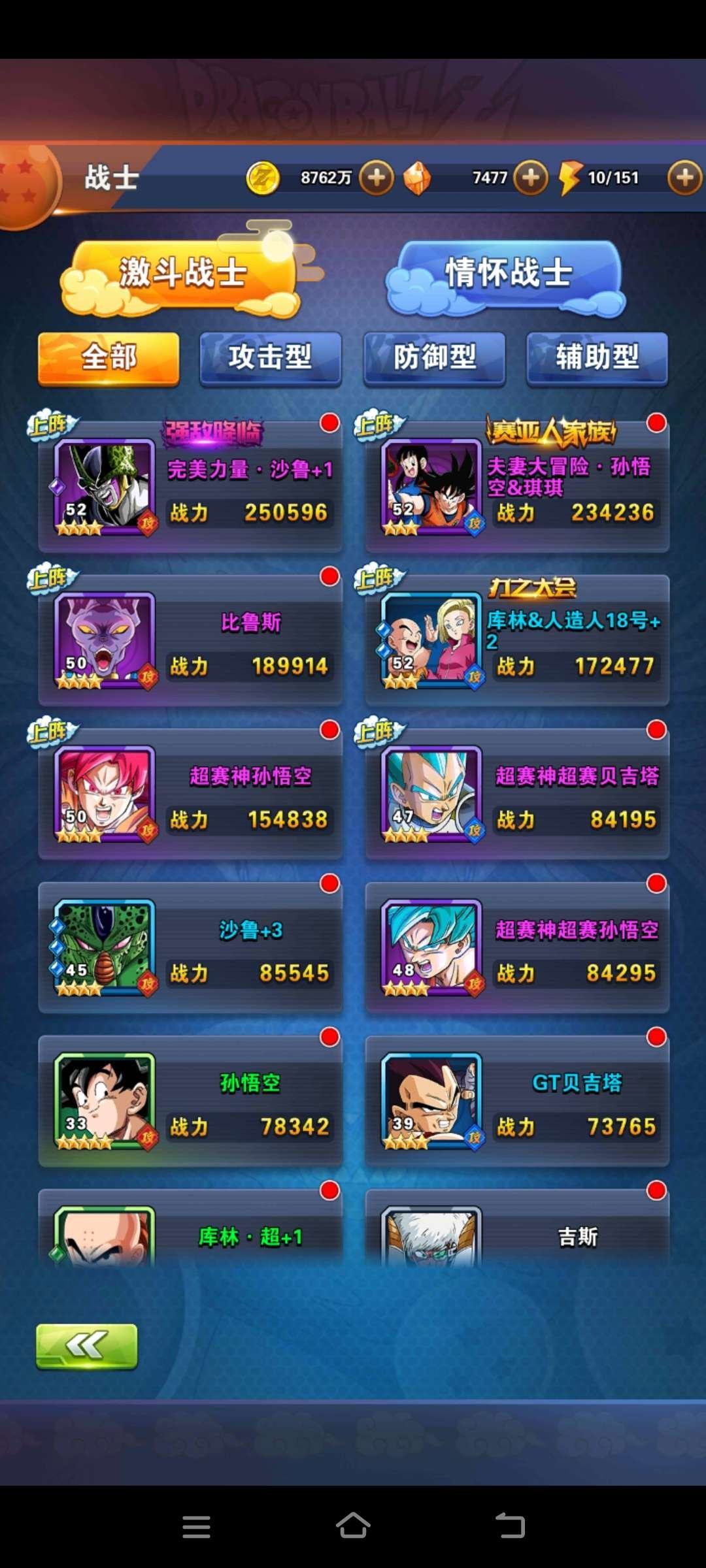Filter by 防御型 warriors

pyautogui.click(x=435, y=357)
